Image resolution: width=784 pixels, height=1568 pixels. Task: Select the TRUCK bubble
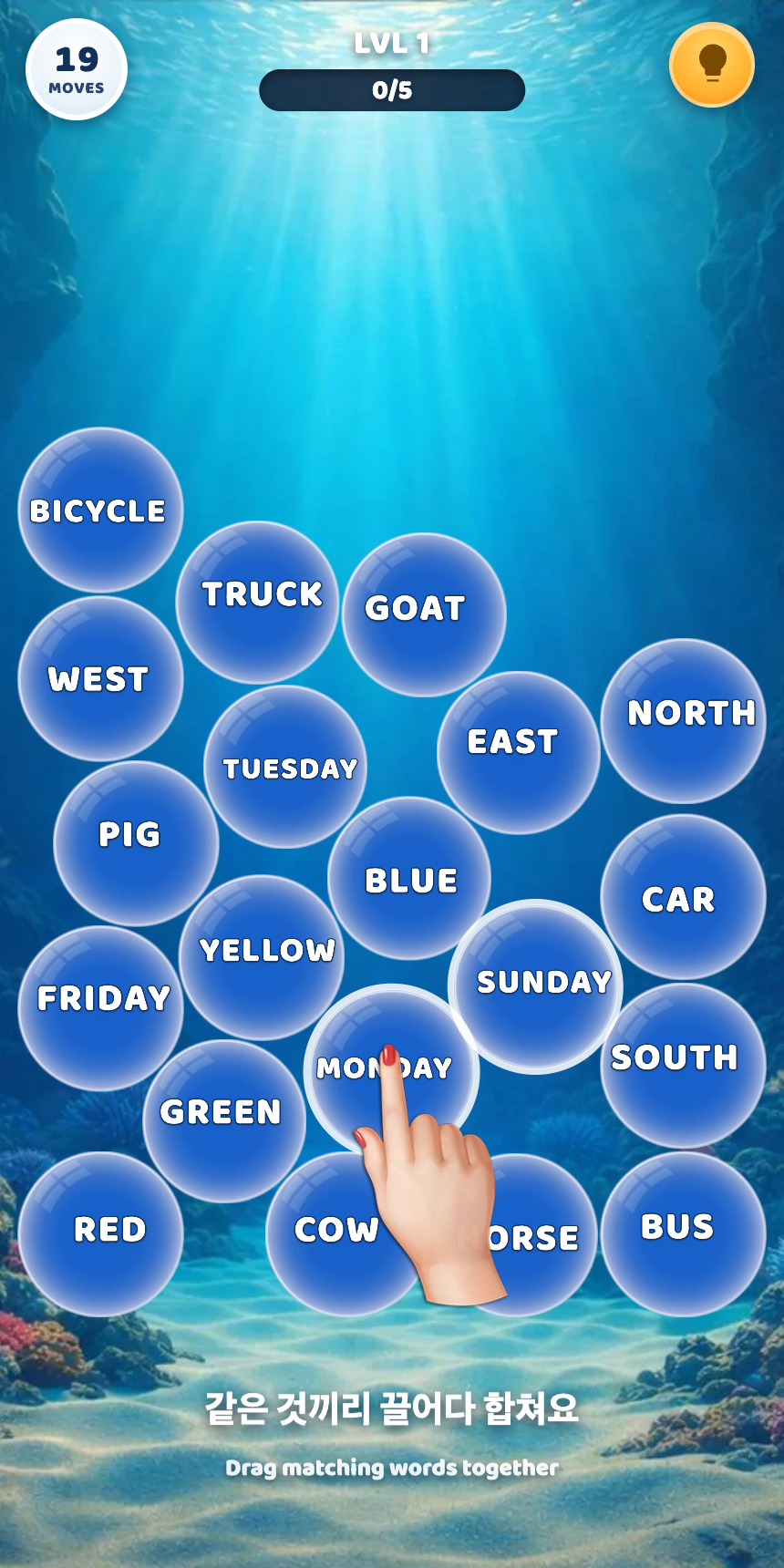coord(257,603)
